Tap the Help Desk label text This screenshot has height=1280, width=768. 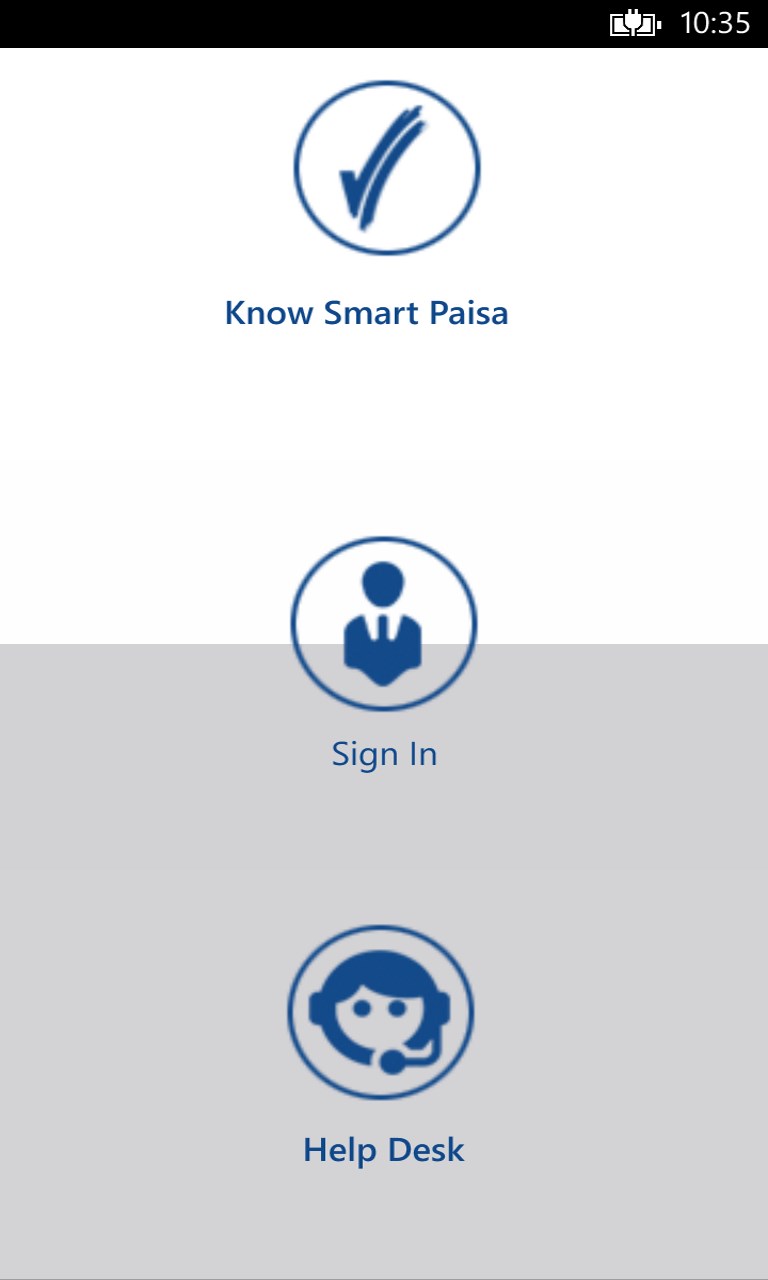(x=381, y=1149)
